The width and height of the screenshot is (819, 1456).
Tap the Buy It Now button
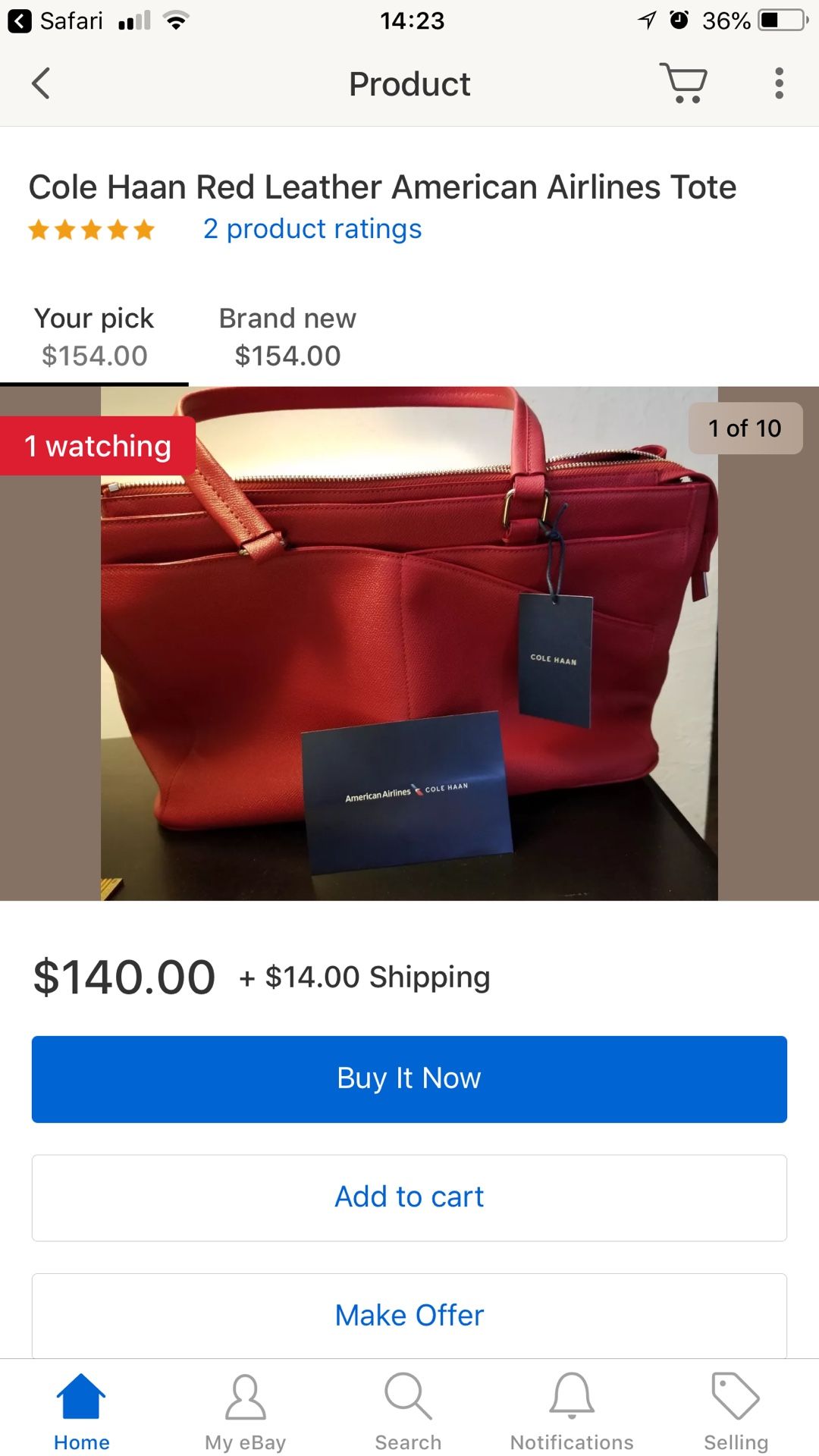point(409,1079)
